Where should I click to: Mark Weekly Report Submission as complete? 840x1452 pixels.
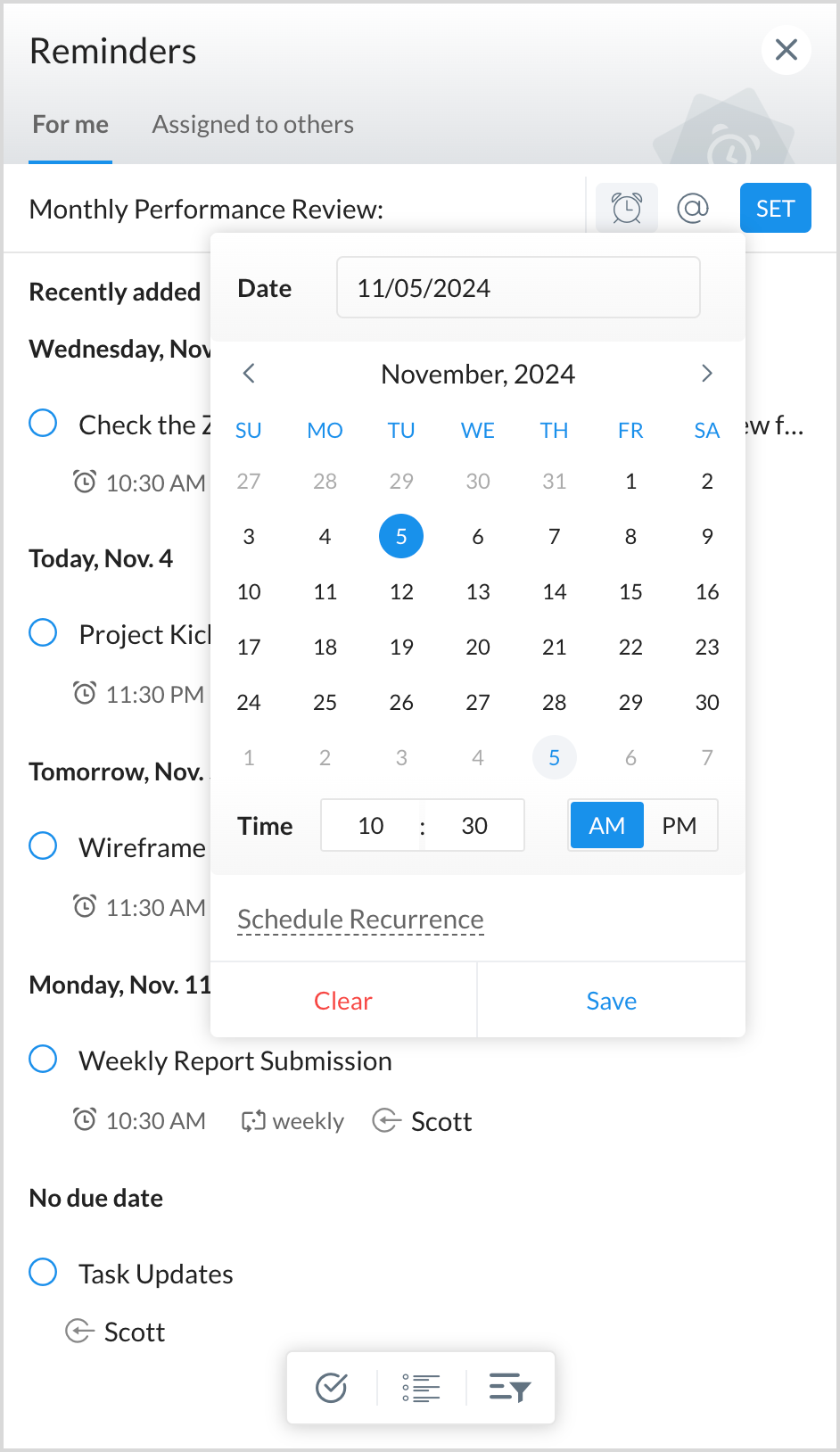43,1060
